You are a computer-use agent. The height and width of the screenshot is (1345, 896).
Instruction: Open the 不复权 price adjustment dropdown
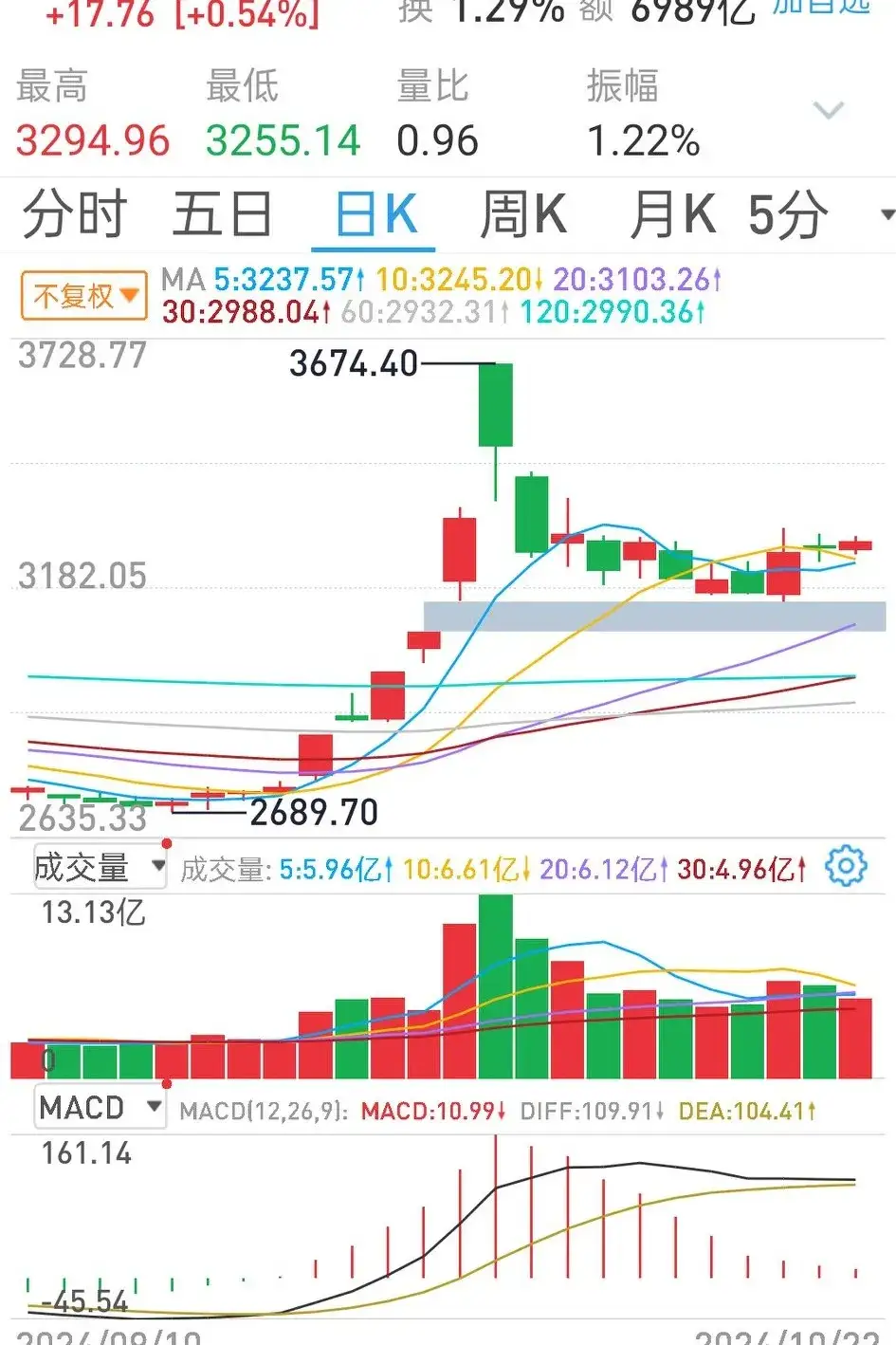[82, 295]
